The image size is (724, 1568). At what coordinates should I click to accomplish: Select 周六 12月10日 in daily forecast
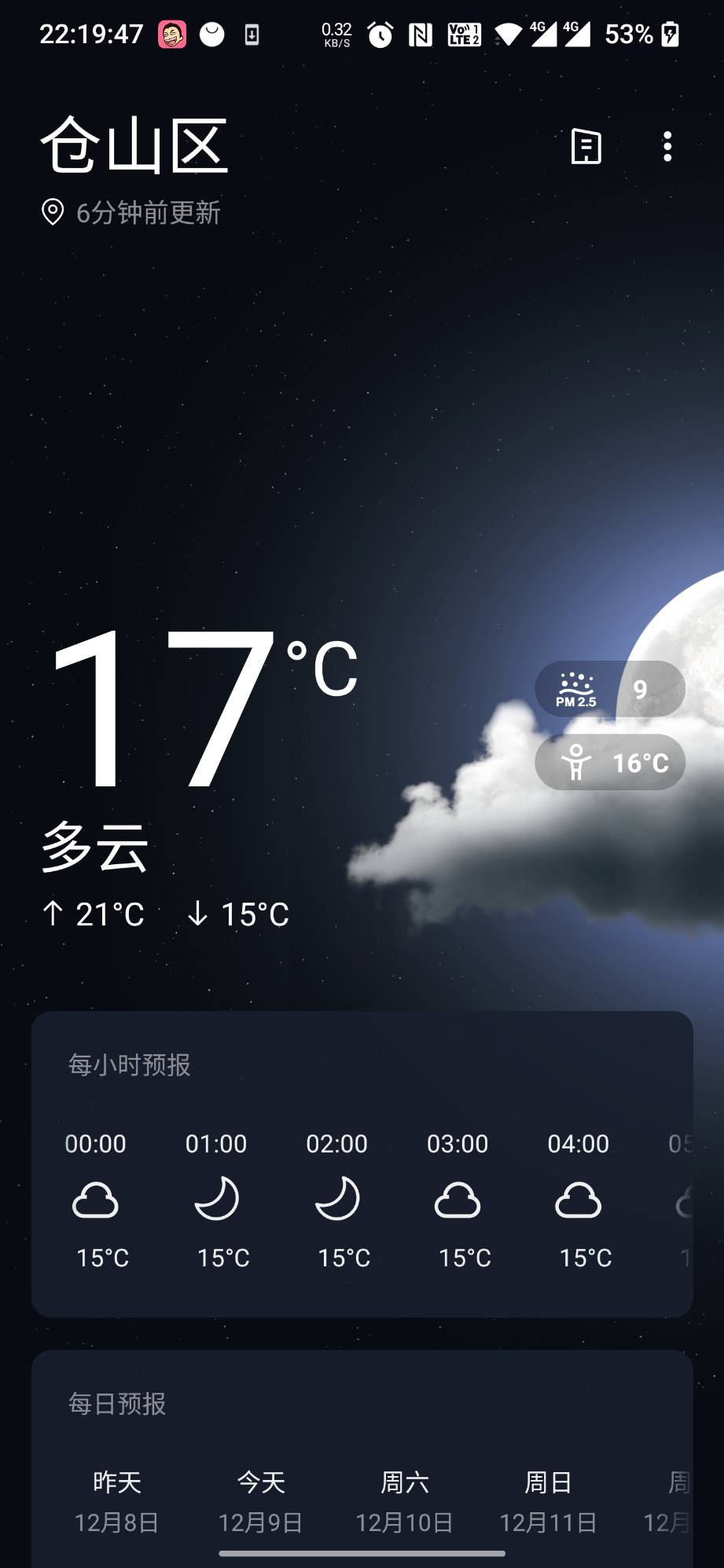pos(404,1501)
